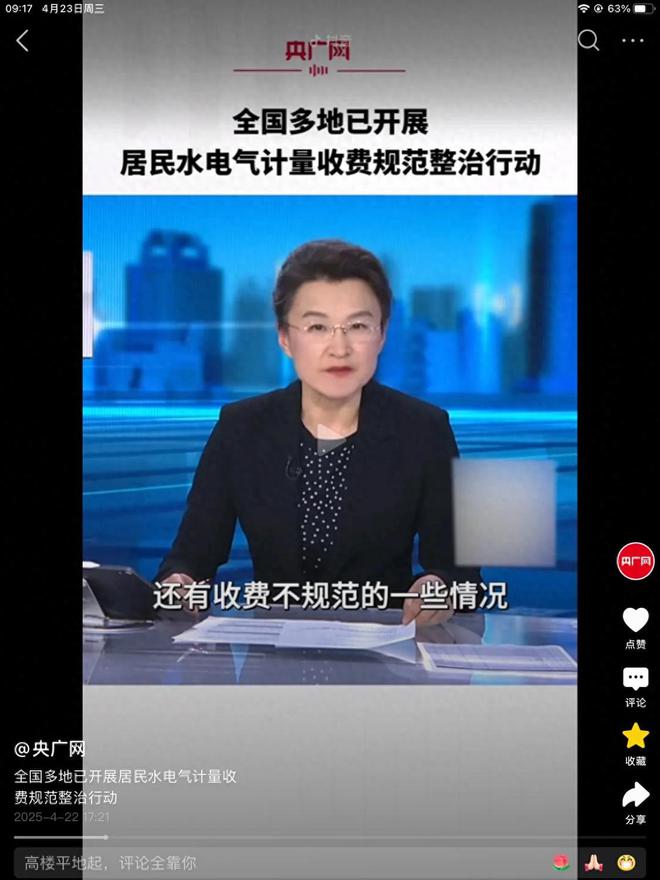
Task: Insert the praying hands emoji
Action: pos(594,862)
